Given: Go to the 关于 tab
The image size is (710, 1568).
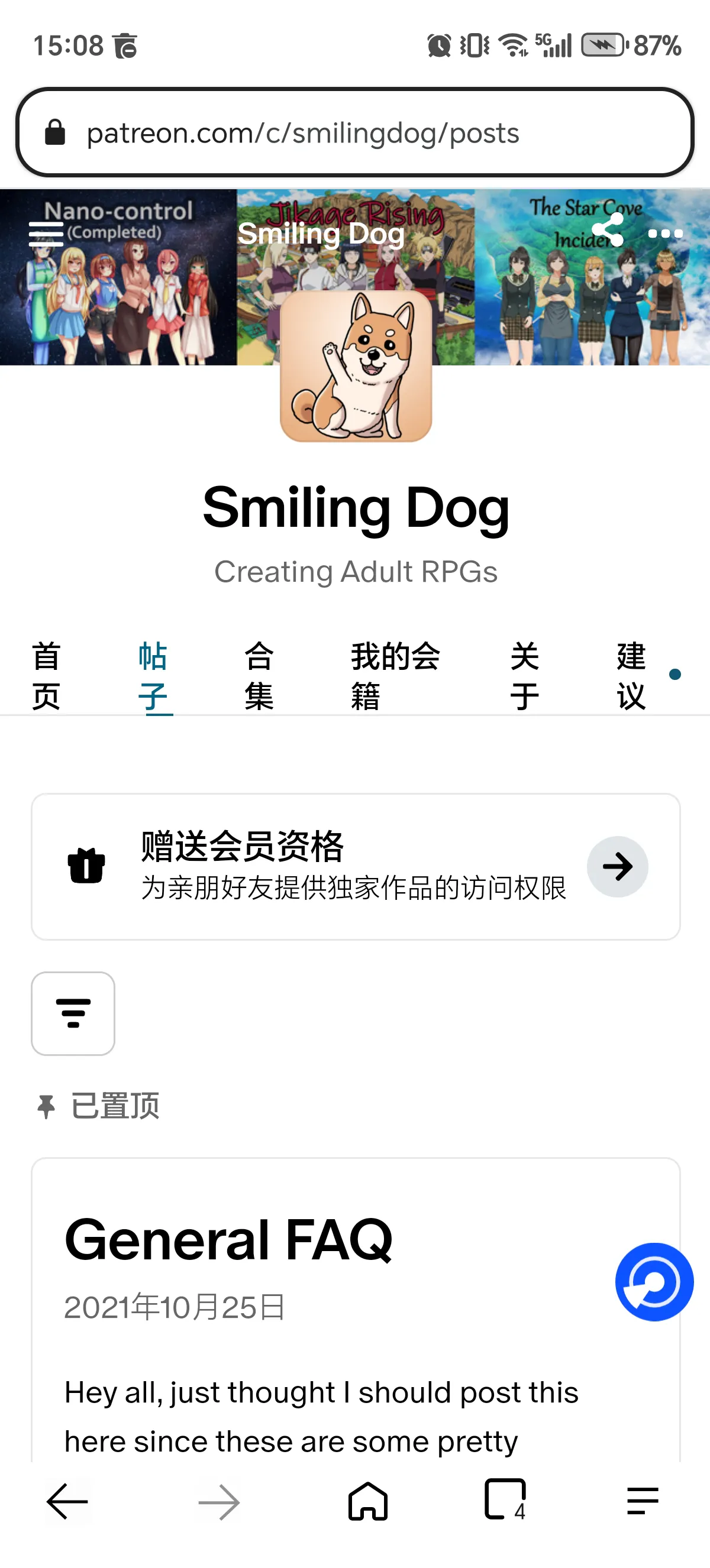Looking at the screenshot, I should (x=524, y=675).
